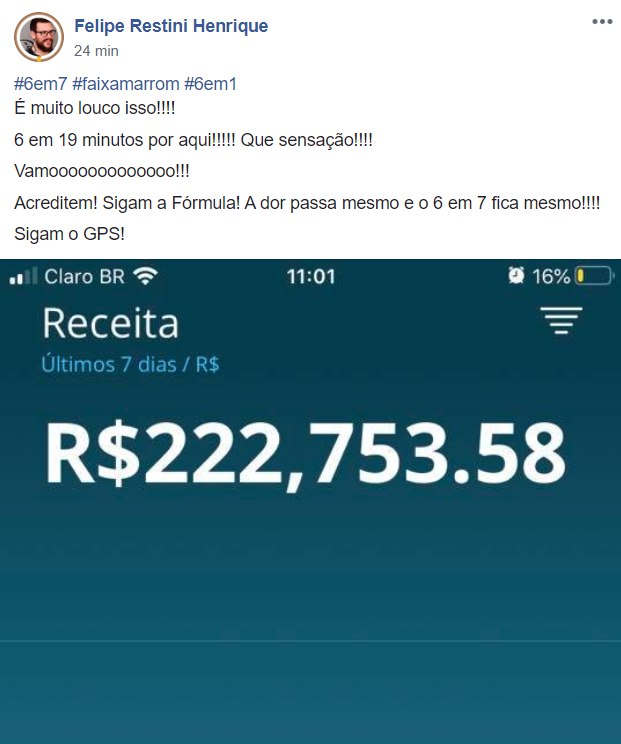Open the 24 min timestamp link
The image size is (621, 744).
(96, 50)
